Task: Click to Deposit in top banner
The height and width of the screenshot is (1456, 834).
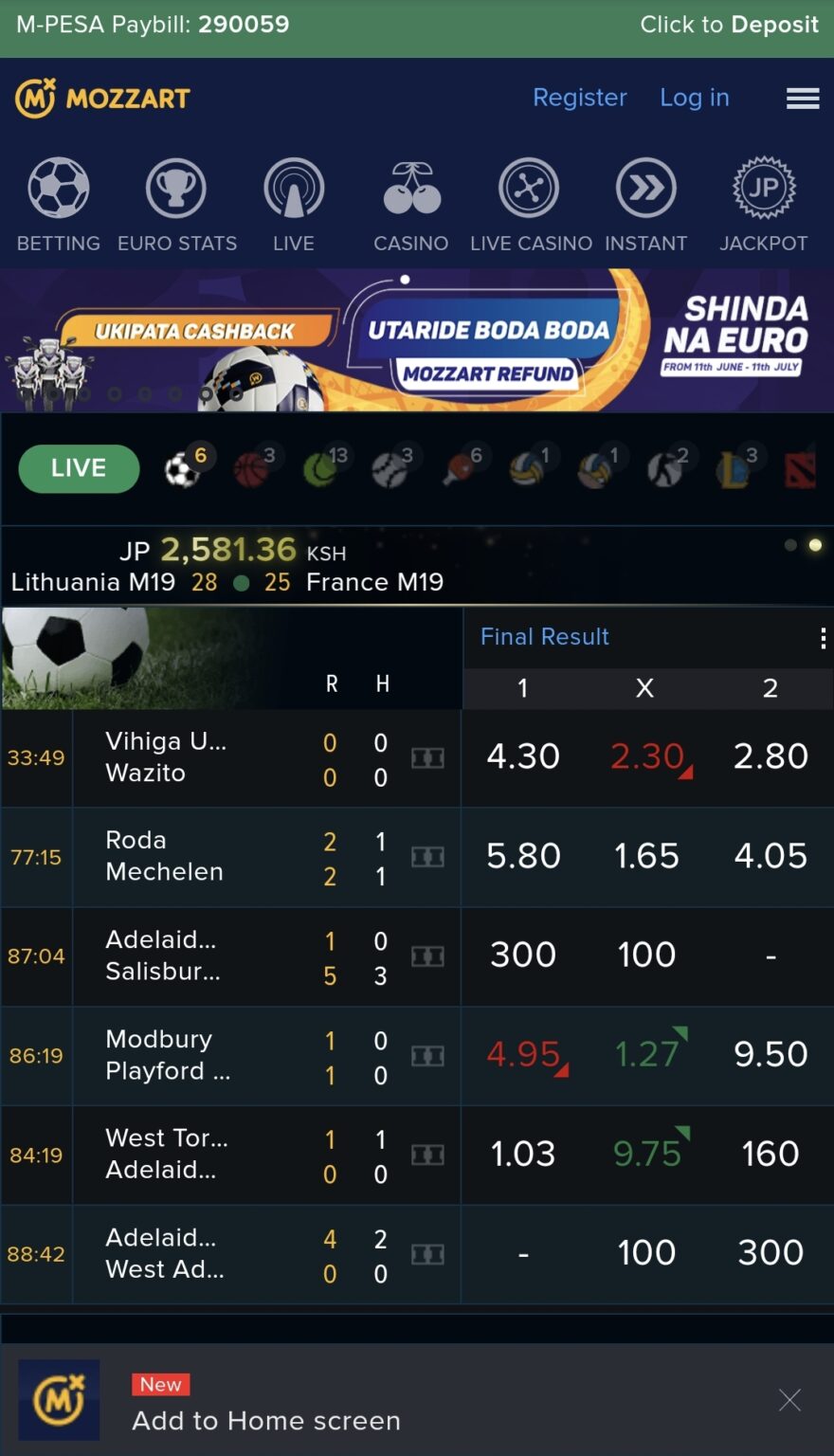Action: 729,25
